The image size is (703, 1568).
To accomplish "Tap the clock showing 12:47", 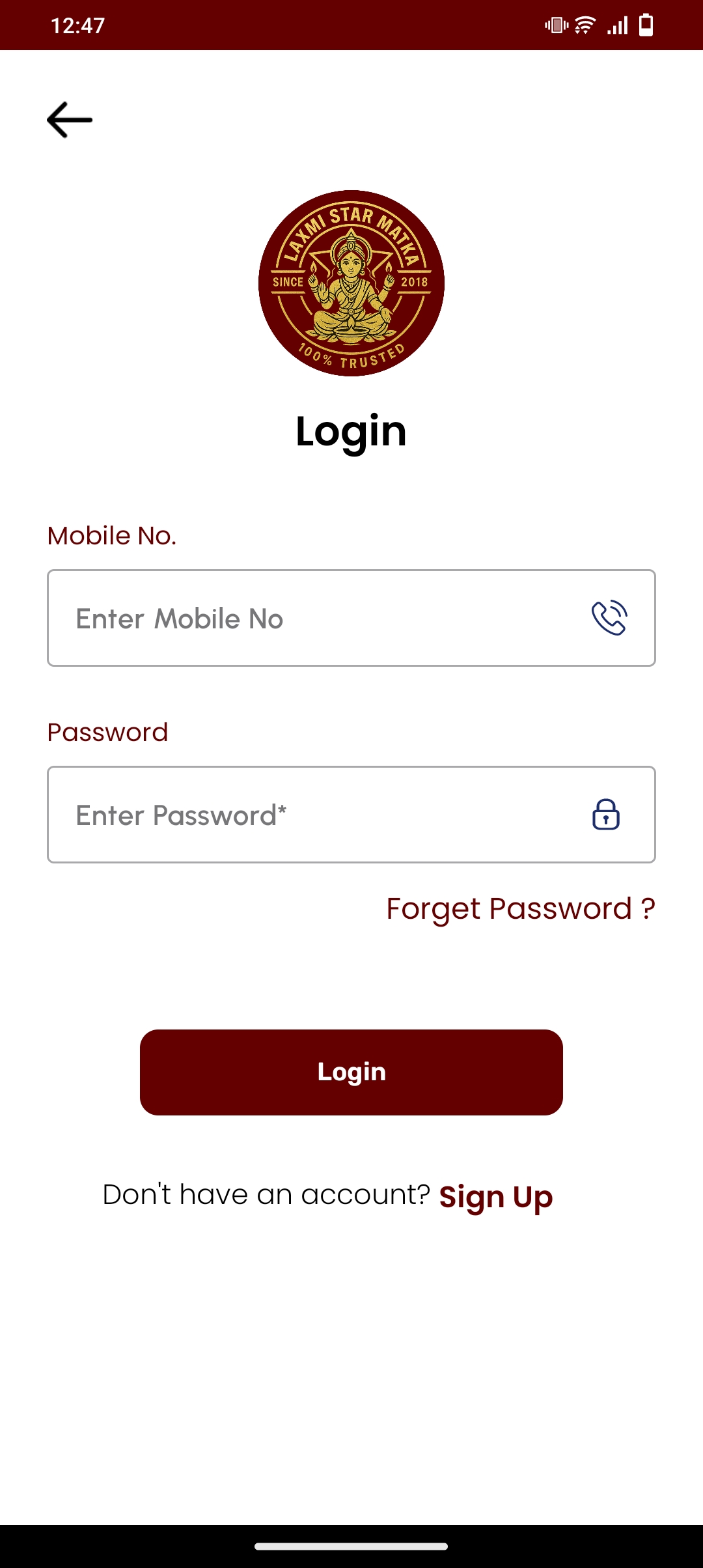I will click(x=77, y=25).
